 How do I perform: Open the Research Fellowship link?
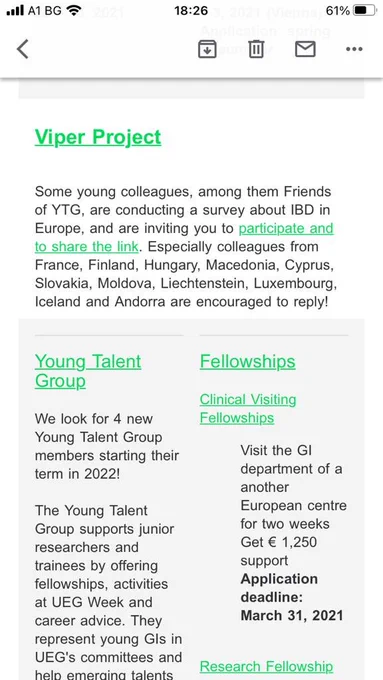(266, 666)
